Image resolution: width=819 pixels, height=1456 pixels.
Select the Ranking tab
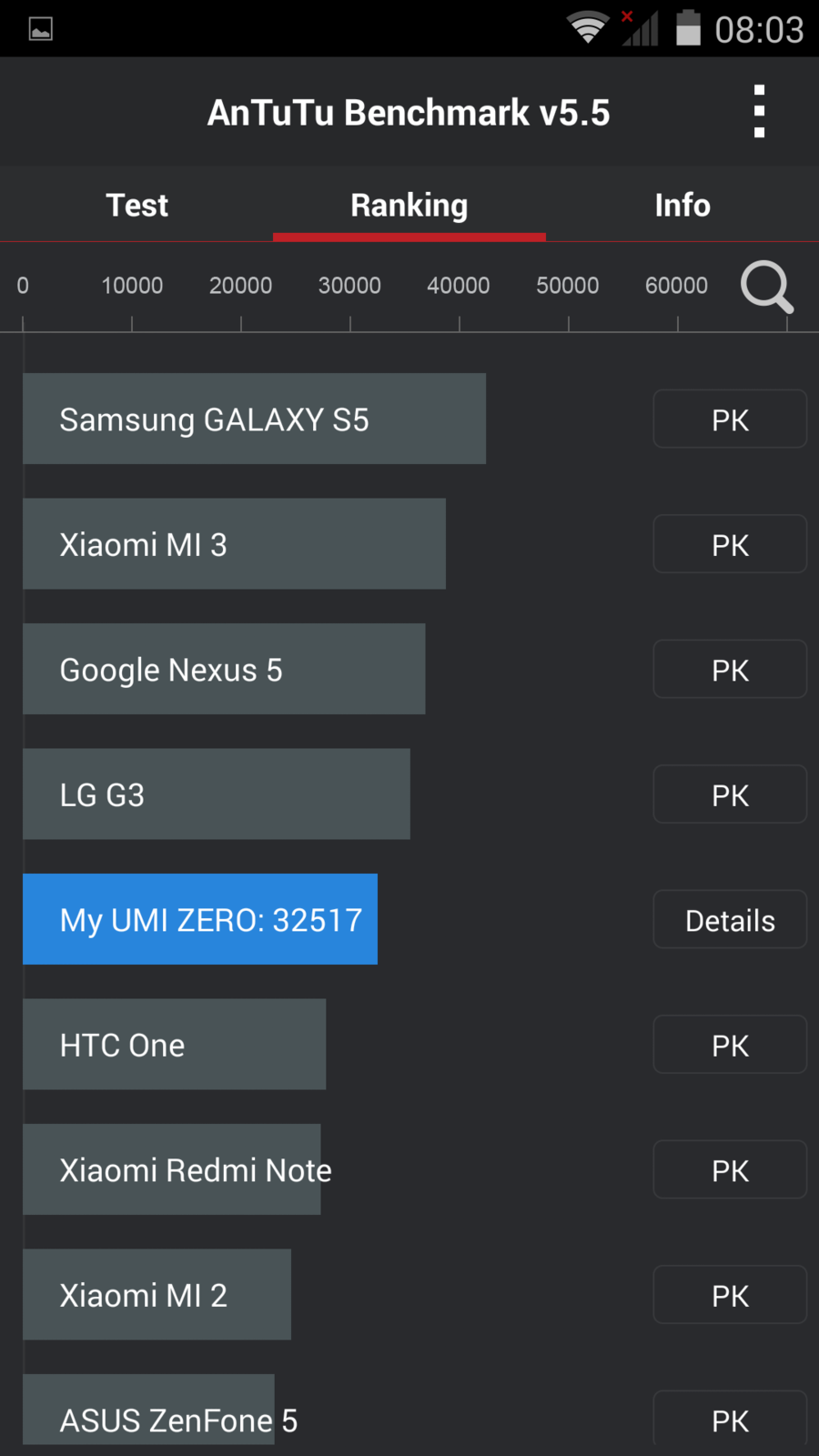[409, 206]
